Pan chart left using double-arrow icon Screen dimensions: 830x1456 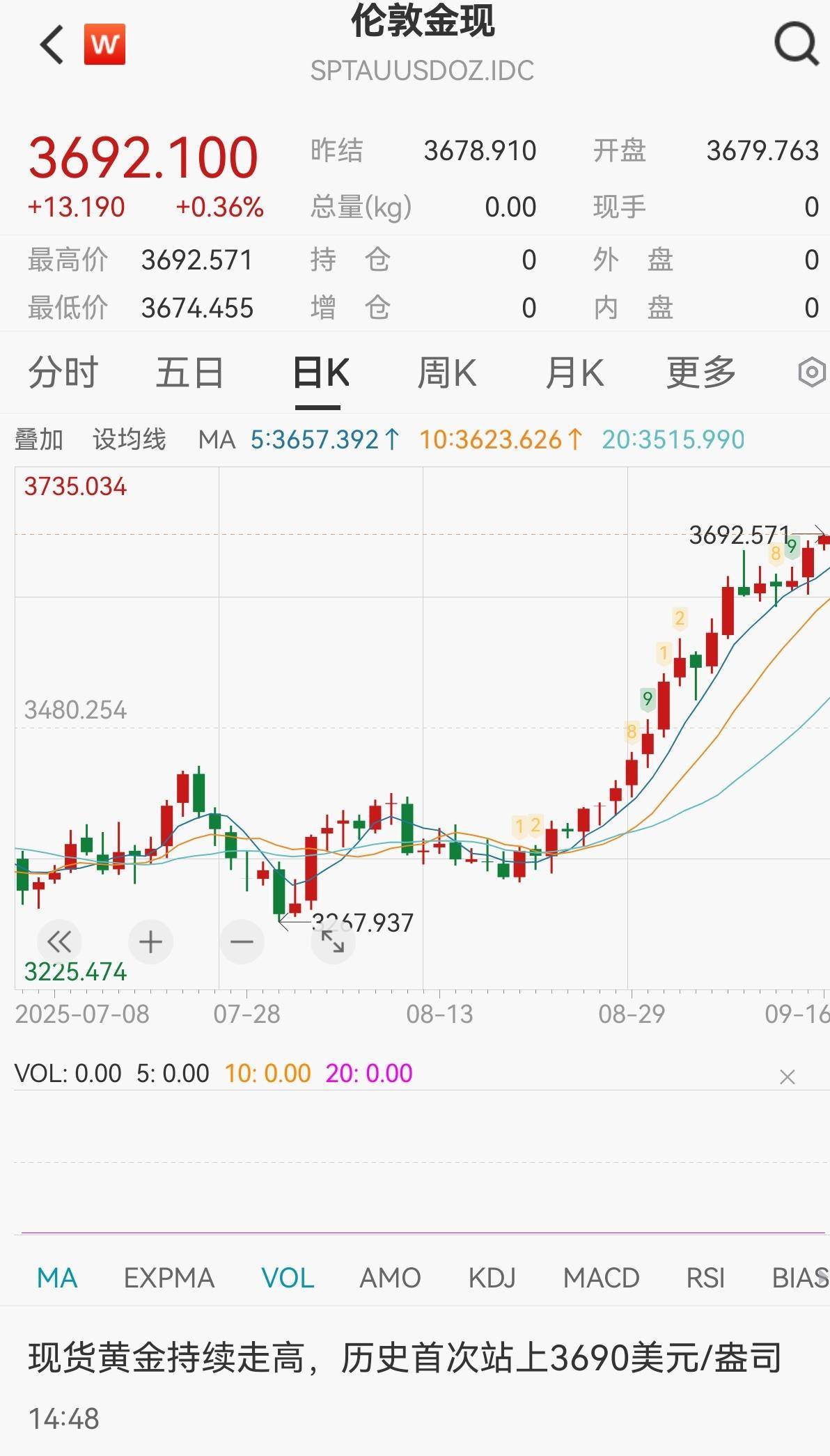point(60,941)
